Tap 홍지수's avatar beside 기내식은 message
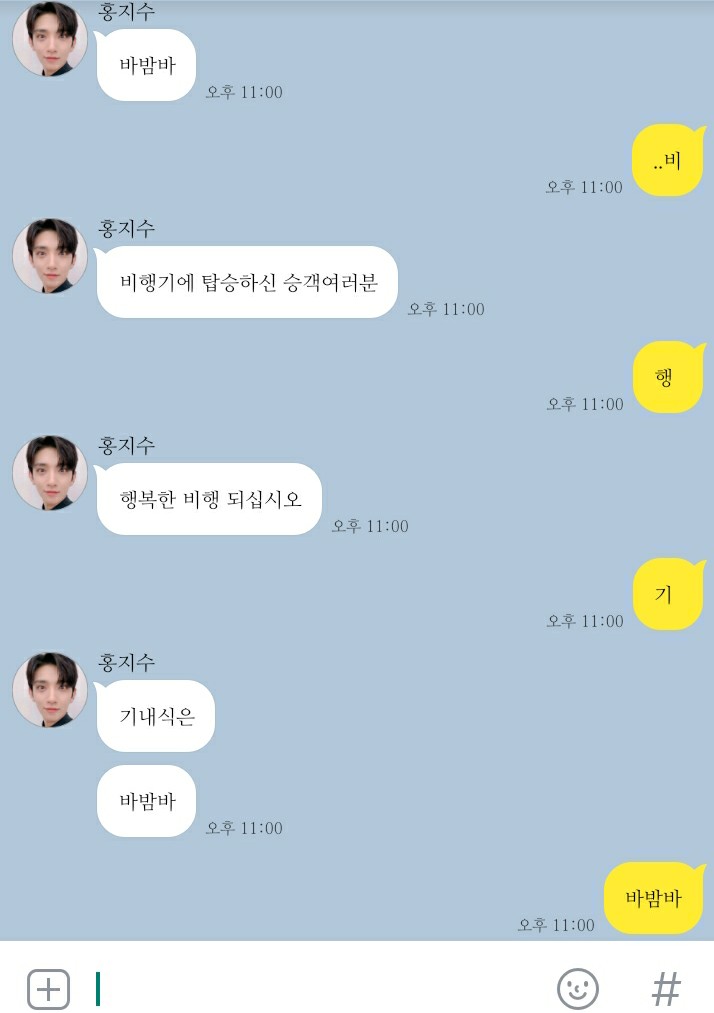The width and height of the screenshot is (714, 1013). pyautogui.click(x=50, y=690)
